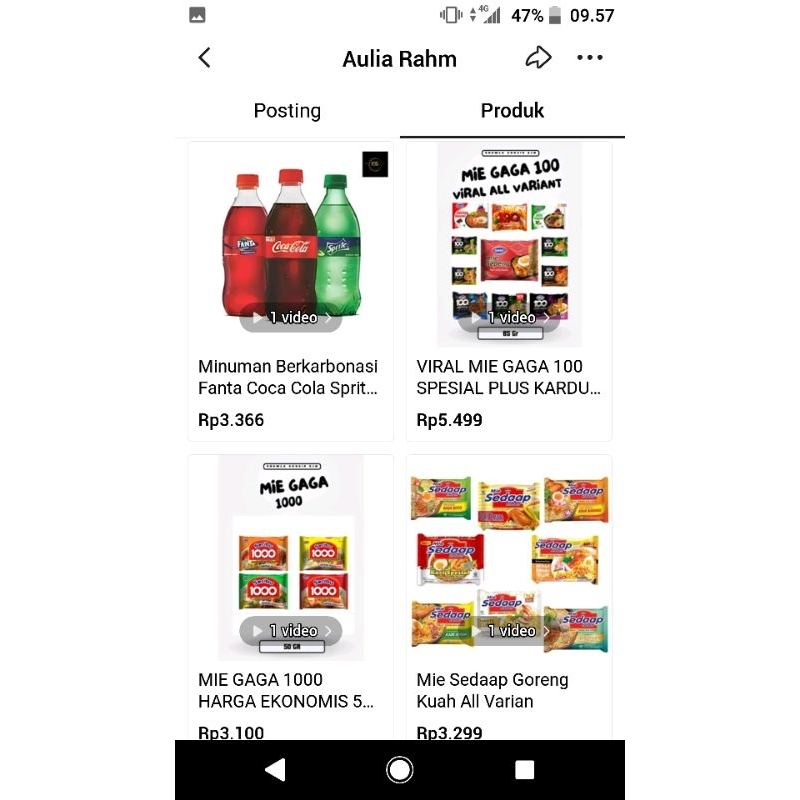The image size is (800, 800).
Task: Share Aulia Rahm's profile
Action: click(x=538, y=58)
